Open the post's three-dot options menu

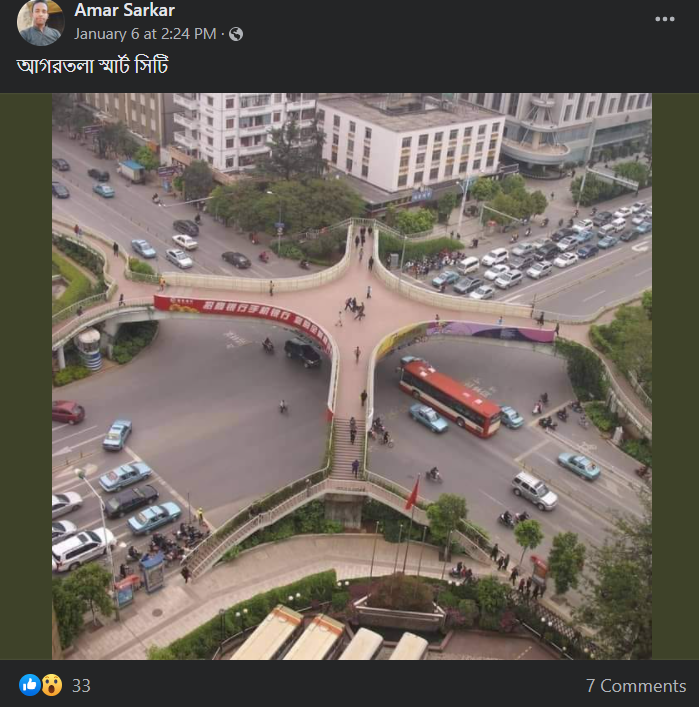tap(665, 19)
